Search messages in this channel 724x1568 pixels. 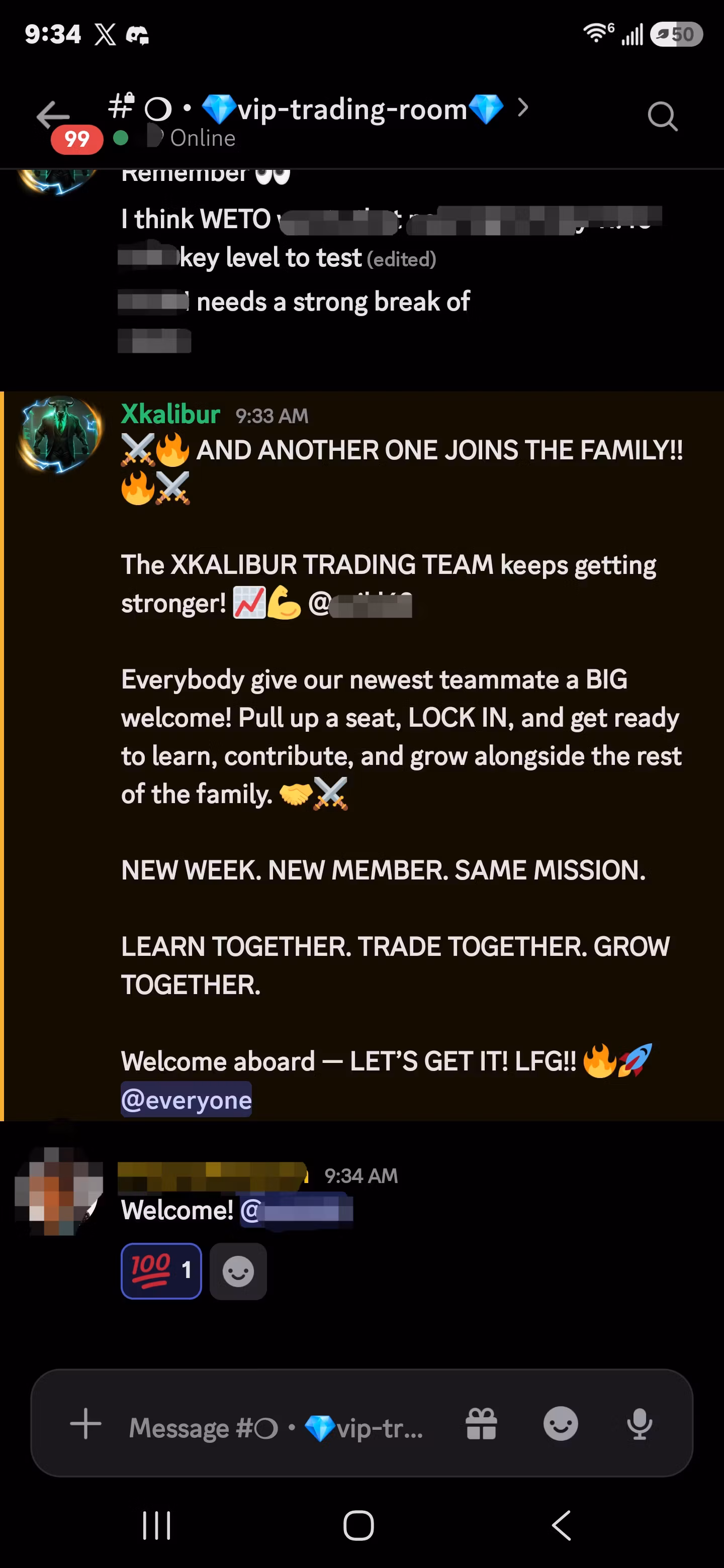pyautogui.click(x=663, y=116)
